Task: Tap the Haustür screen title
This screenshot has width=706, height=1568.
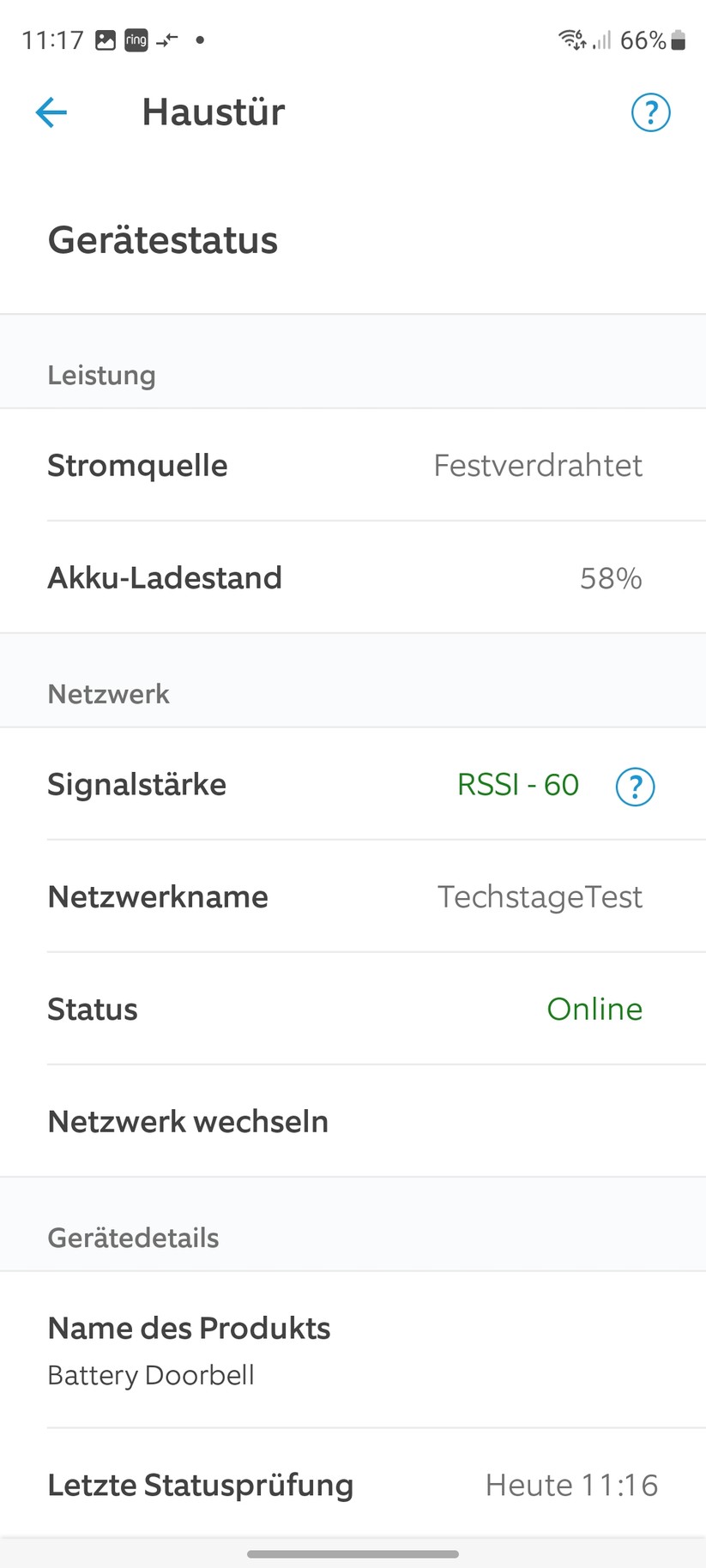Action: [213, 112]
